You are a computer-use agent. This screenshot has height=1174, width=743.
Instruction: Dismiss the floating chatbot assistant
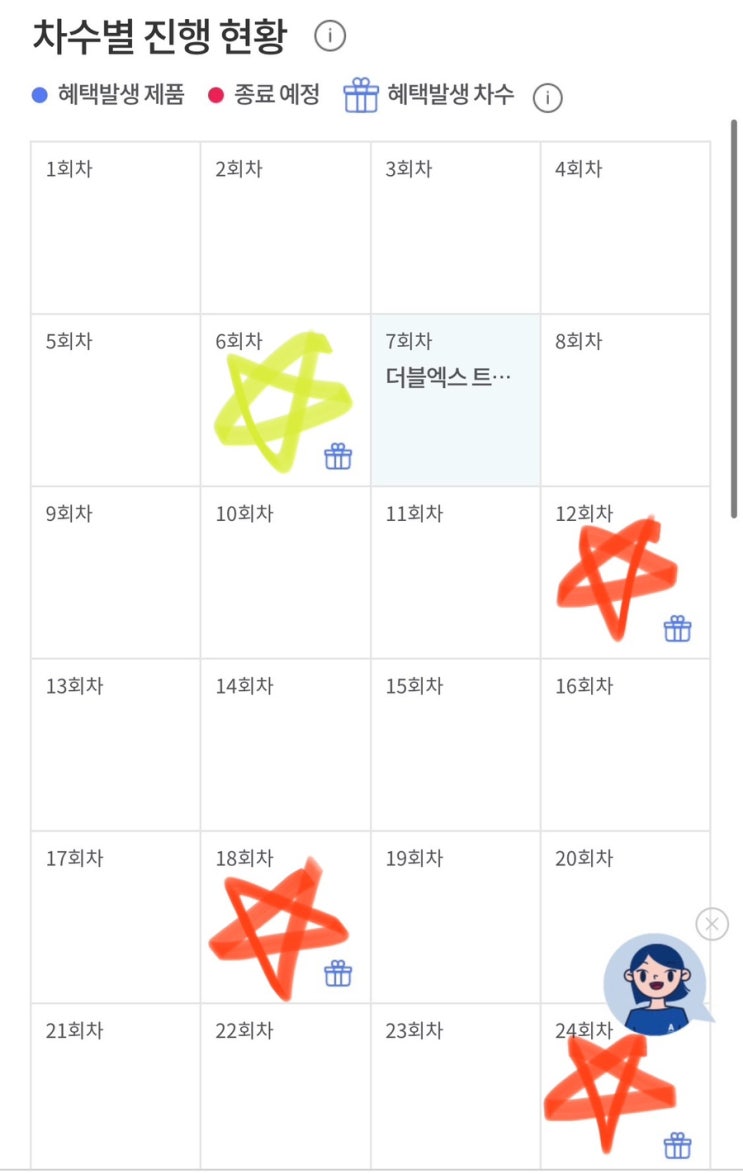712,924
